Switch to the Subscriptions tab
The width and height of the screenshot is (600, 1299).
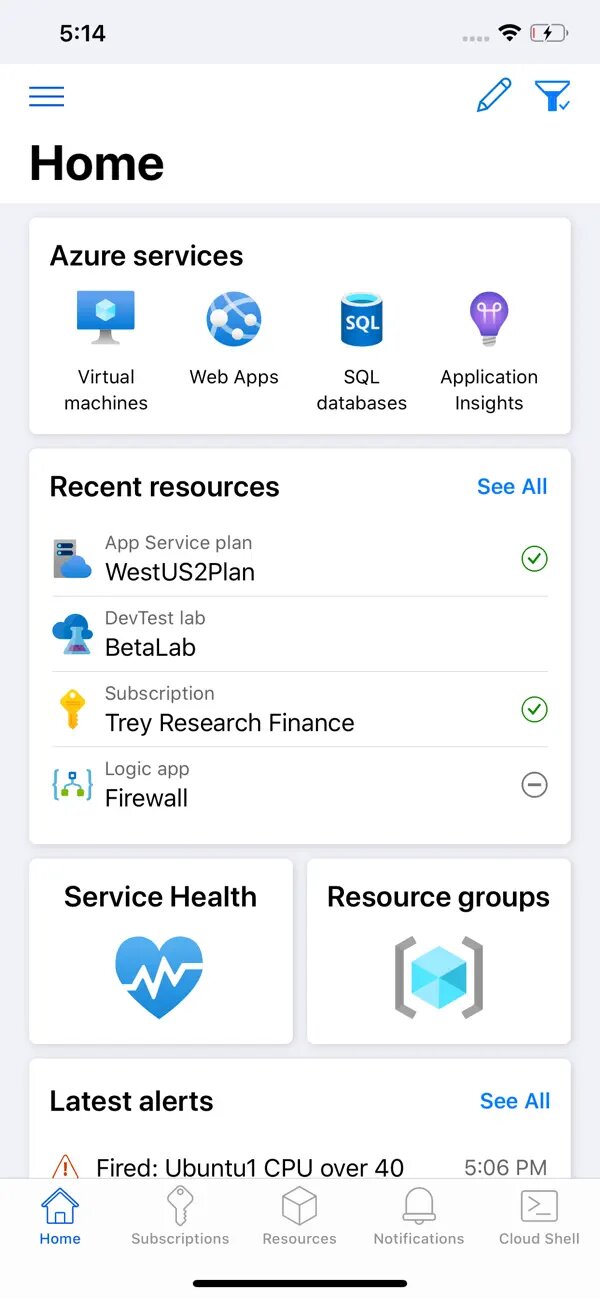[180, 1216]
